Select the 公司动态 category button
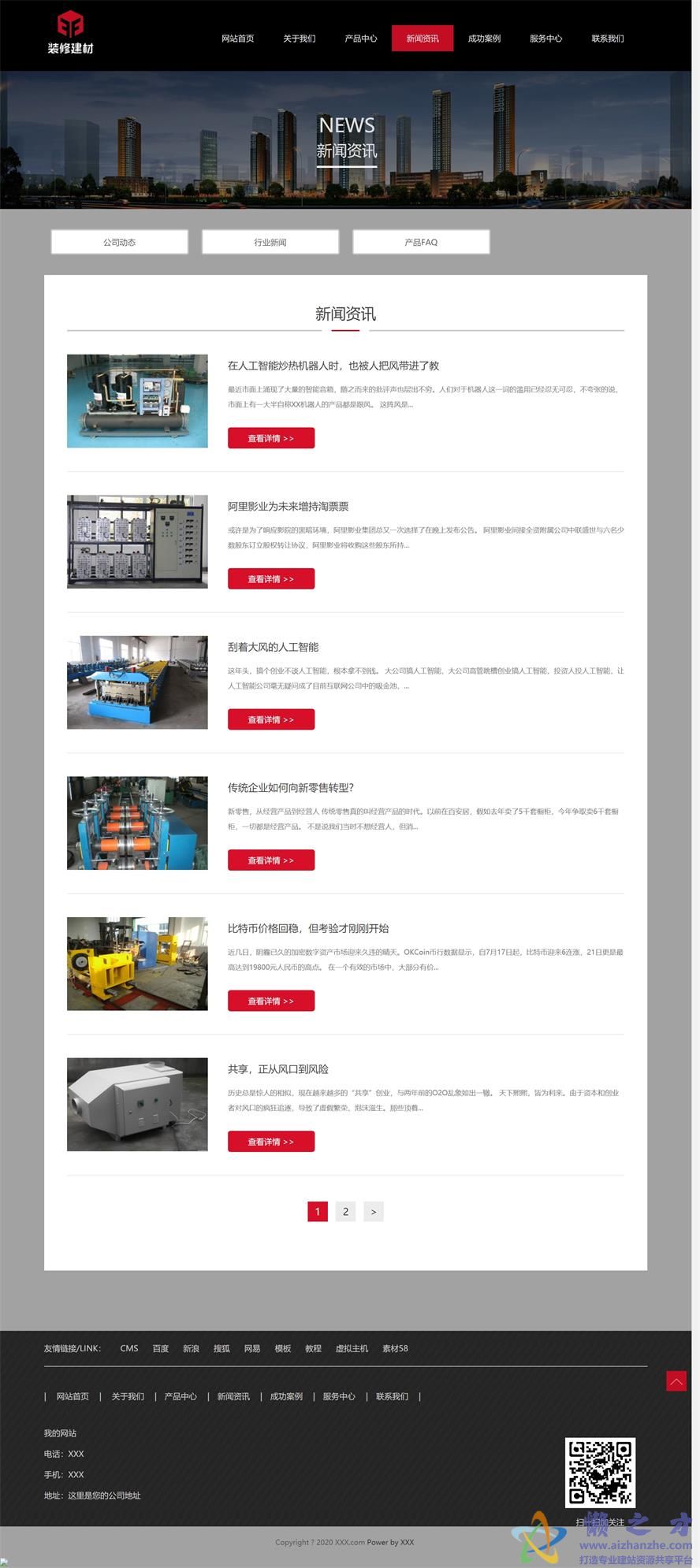The height and width of the screenshot is (1568, 700). tap(119, 242)
